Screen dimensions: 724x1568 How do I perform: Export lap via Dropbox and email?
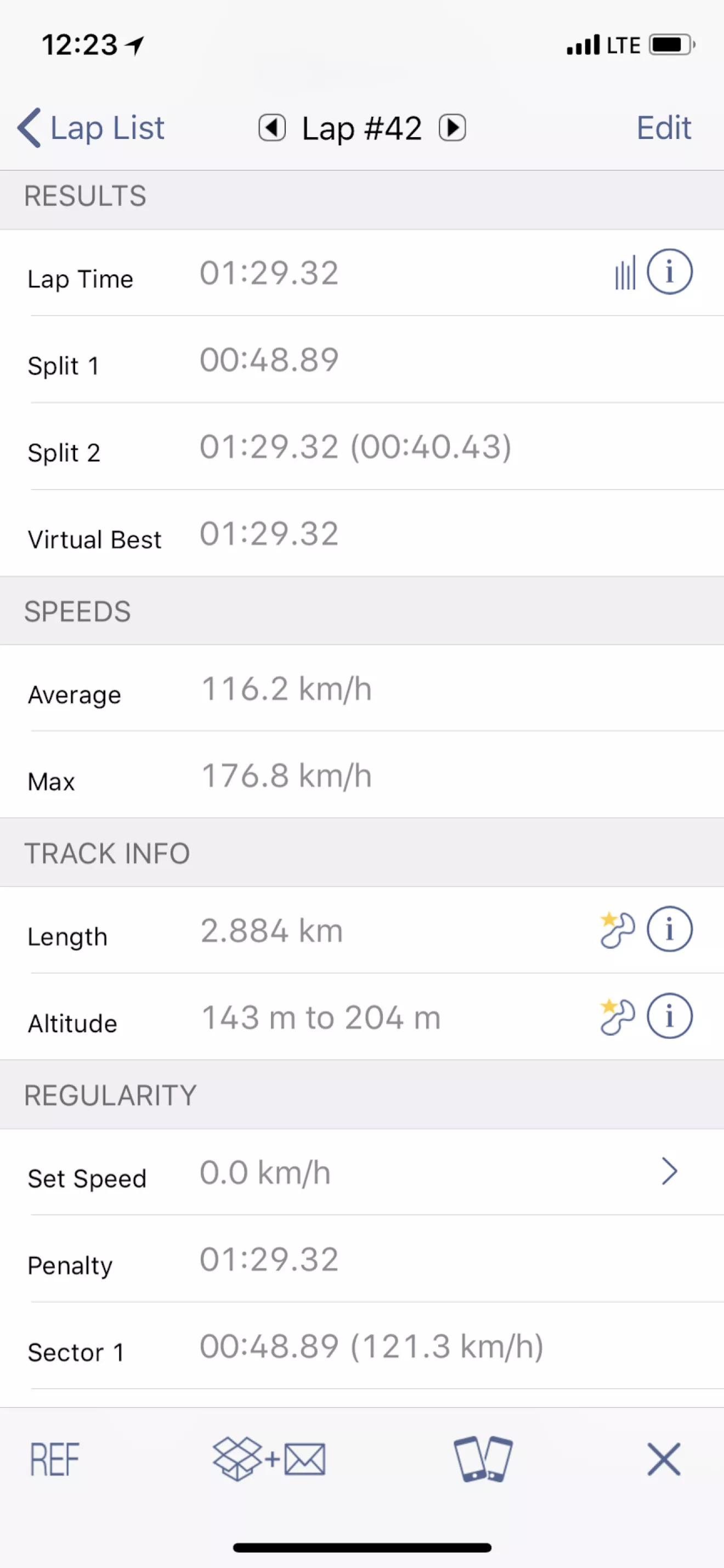pyautogui.click(x=269, y=1459)
